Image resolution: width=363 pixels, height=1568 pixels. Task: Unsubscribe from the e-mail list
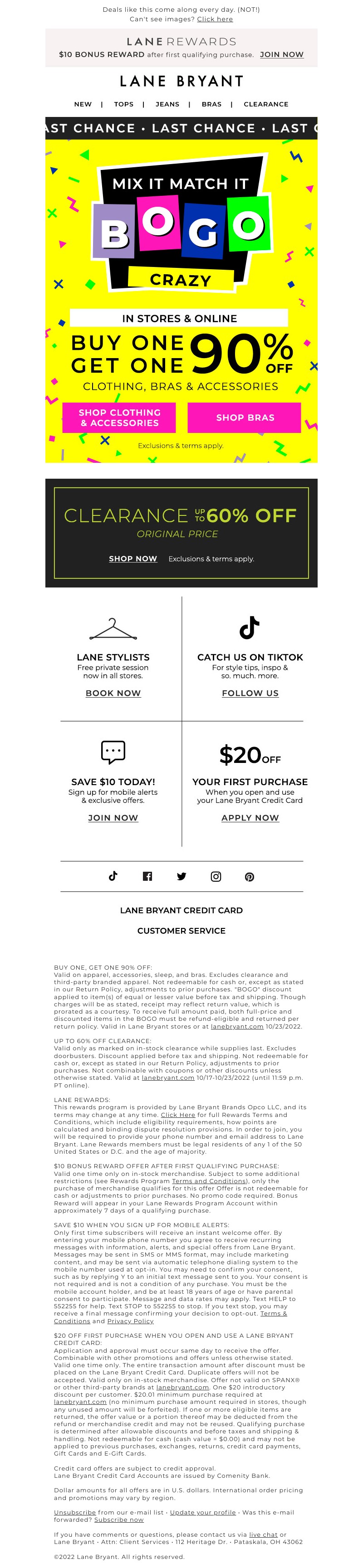(x=74, y=1512)
